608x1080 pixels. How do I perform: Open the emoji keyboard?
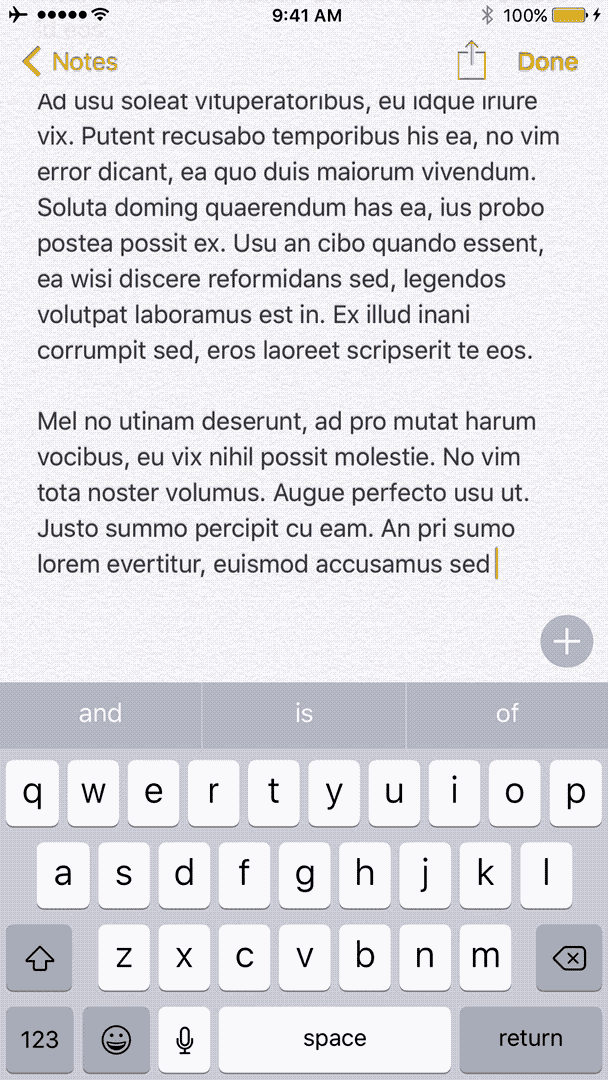[116, 1039]
